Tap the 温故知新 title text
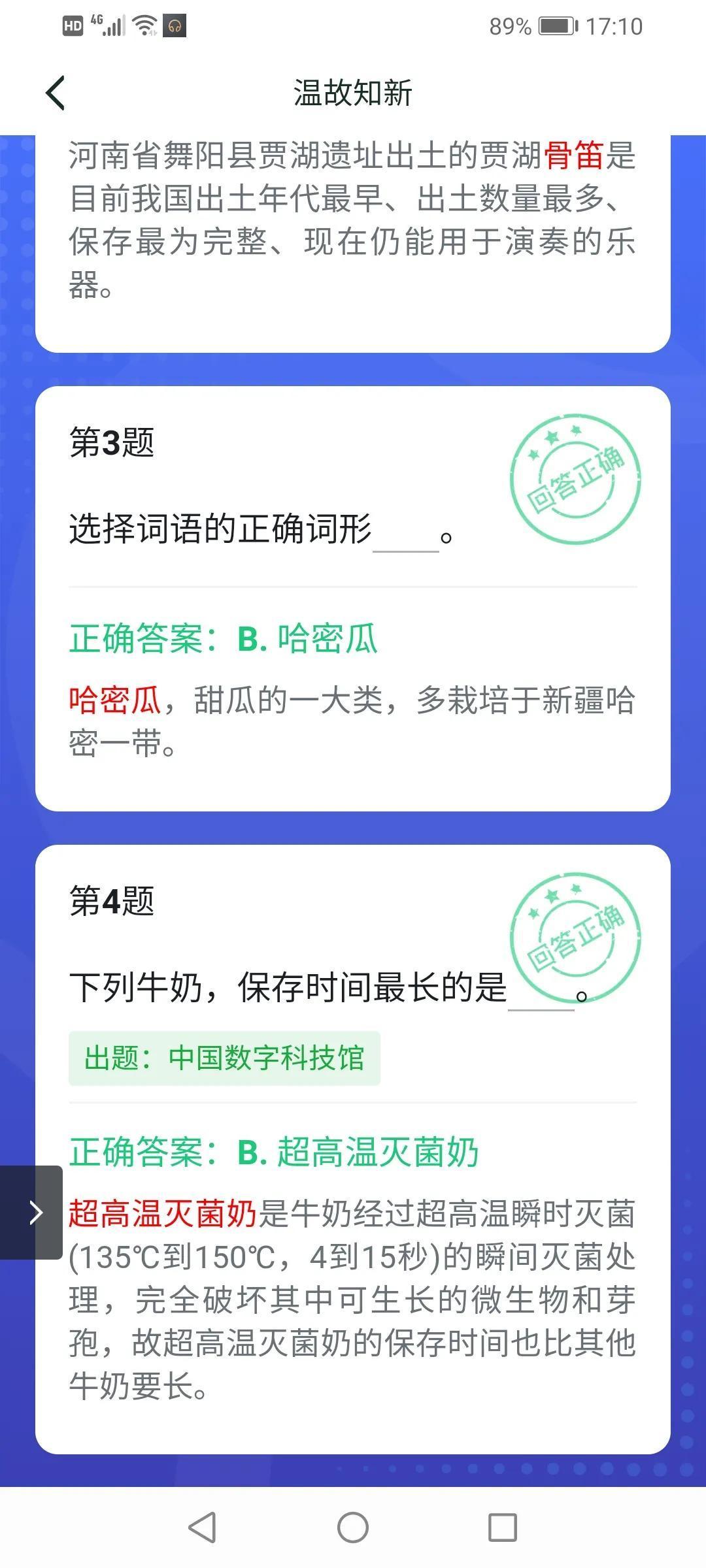 coord(353,93)
